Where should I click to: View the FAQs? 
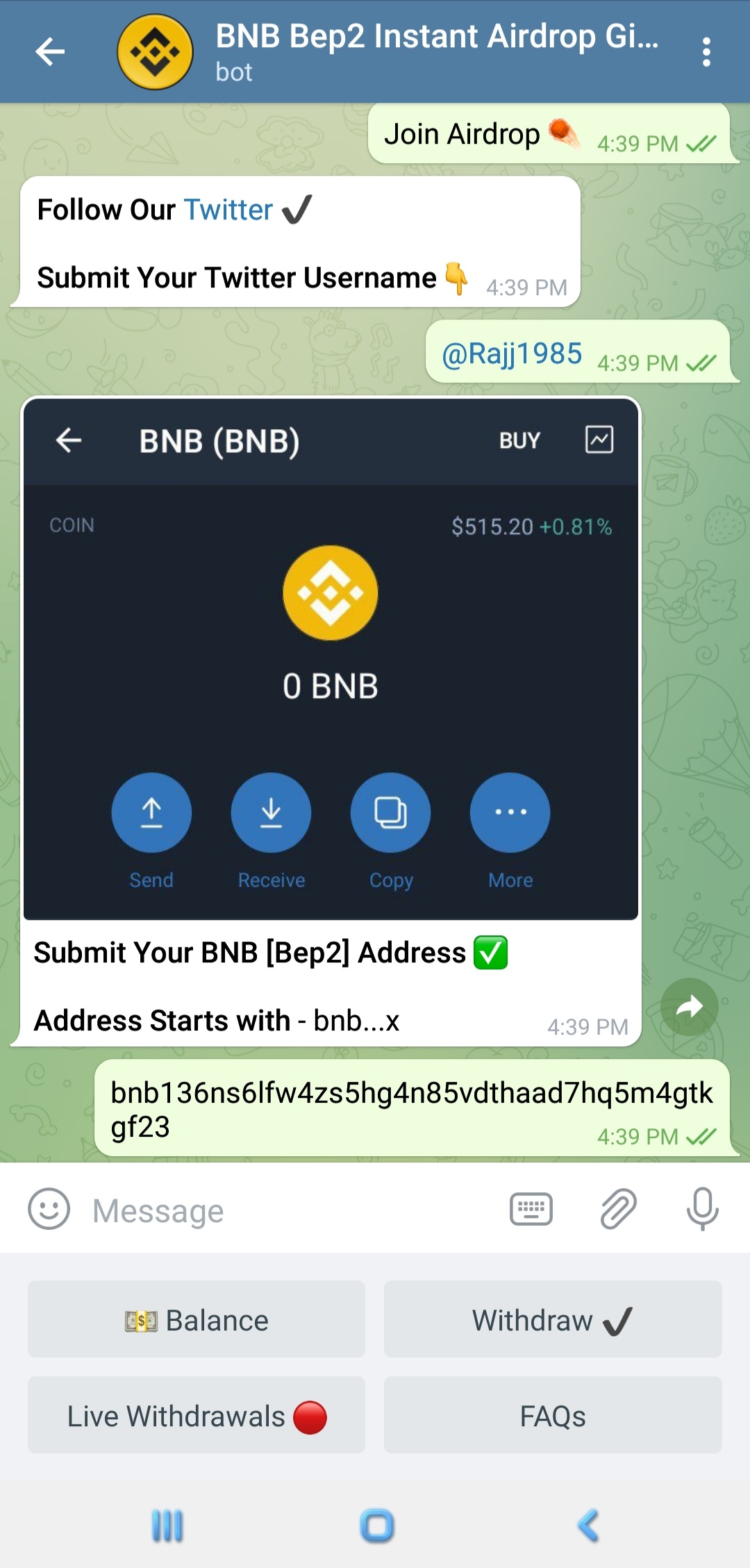click(553, 1415)
